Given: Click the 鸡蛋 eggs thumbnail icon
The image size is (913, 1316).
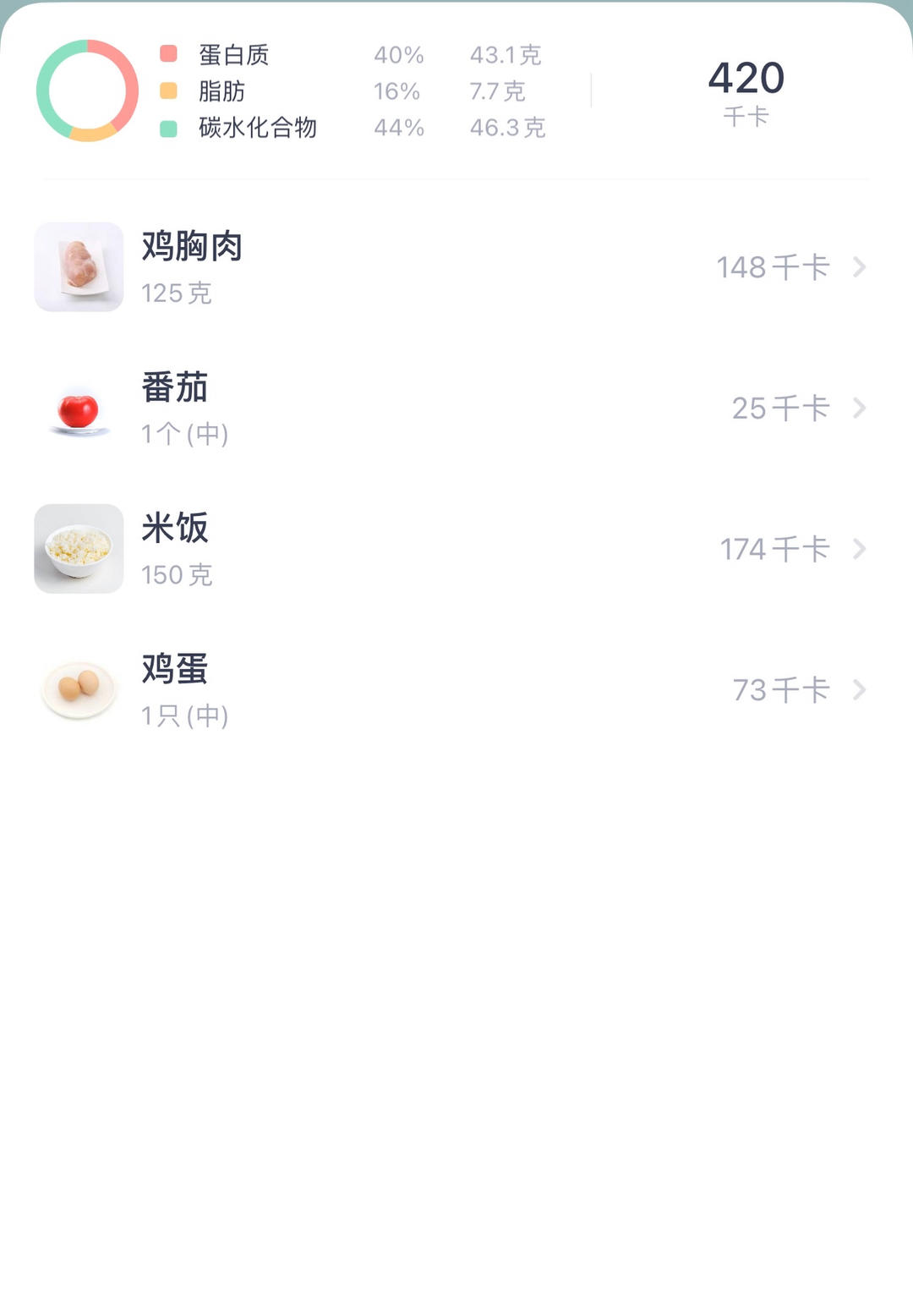Looking at the screenshot, I should [78, 688].
